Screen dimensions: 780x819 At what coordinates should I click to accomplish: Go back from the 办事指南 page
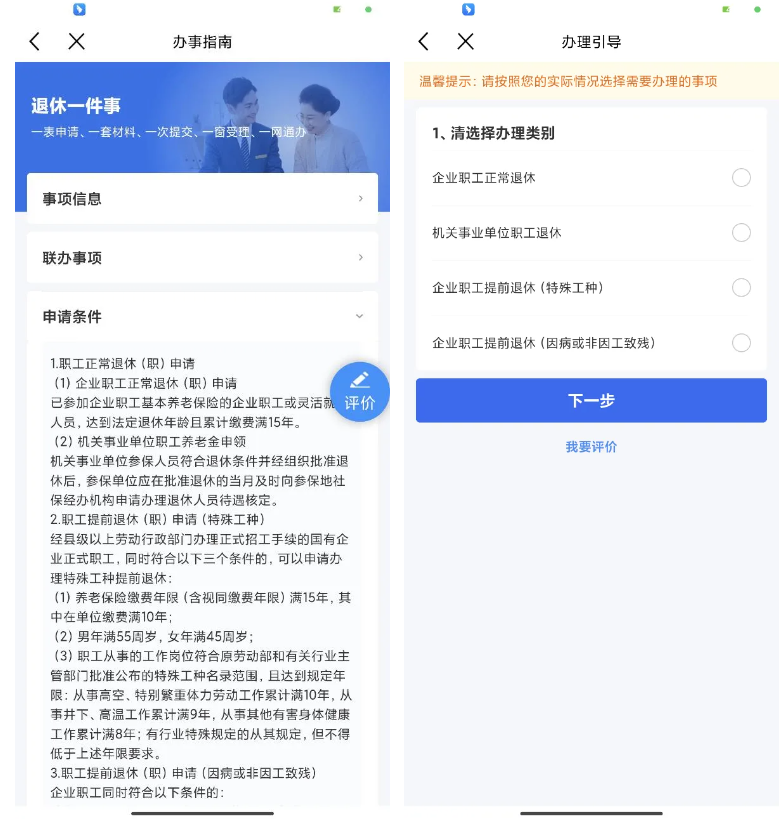pyautogui.click(x=35, y=41)
